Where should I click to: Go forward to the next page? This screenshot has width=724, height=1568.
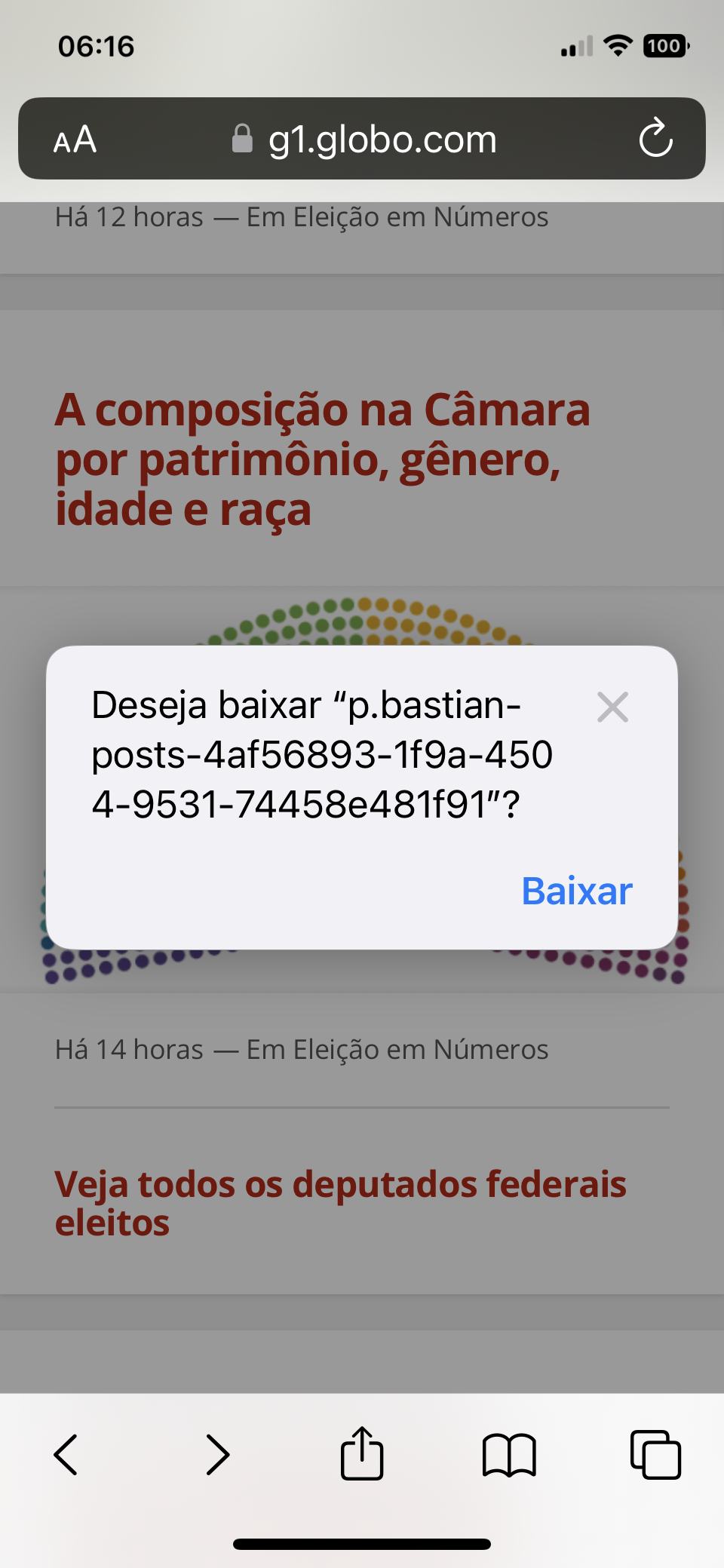[217, 1454]
